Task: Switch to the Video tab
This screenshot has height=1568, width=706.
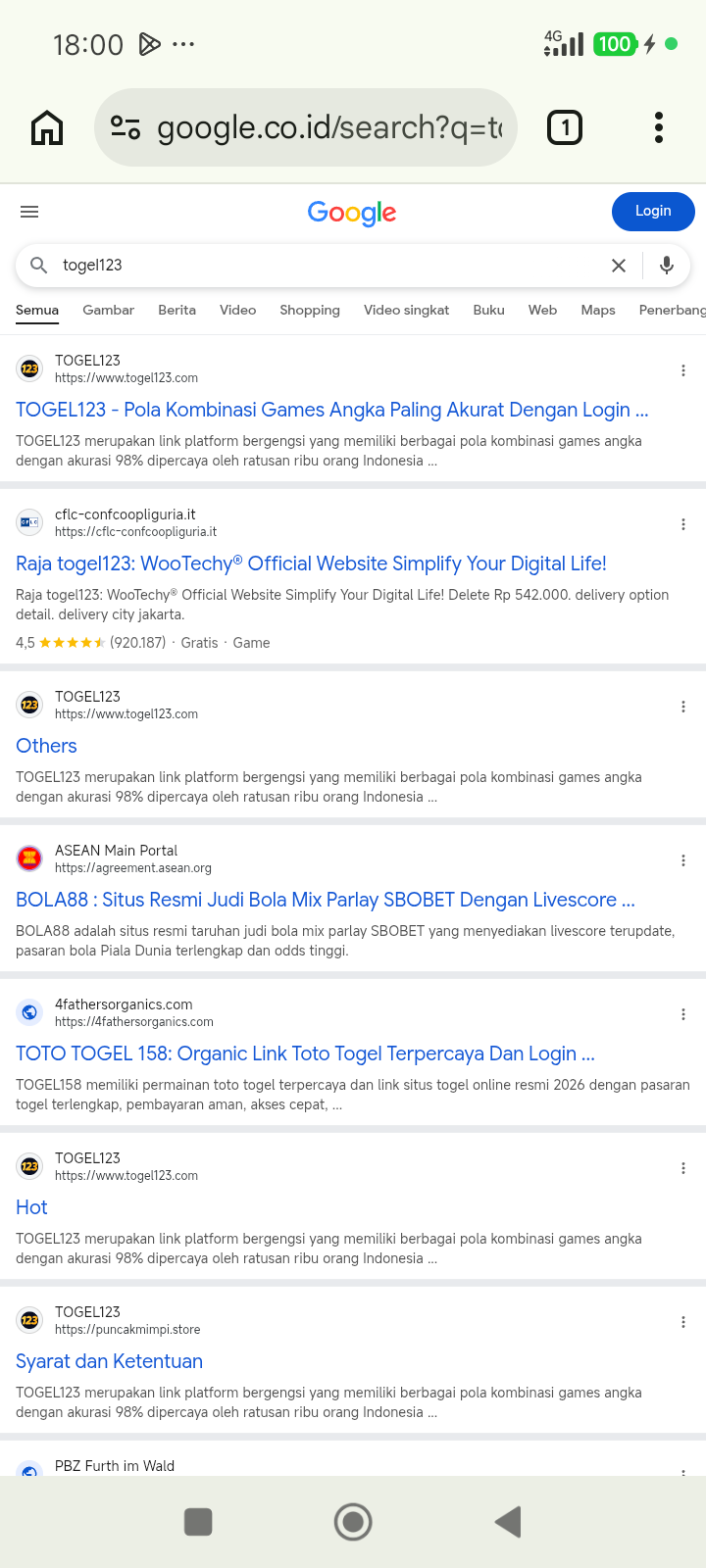Action: [x=238, y=310]
